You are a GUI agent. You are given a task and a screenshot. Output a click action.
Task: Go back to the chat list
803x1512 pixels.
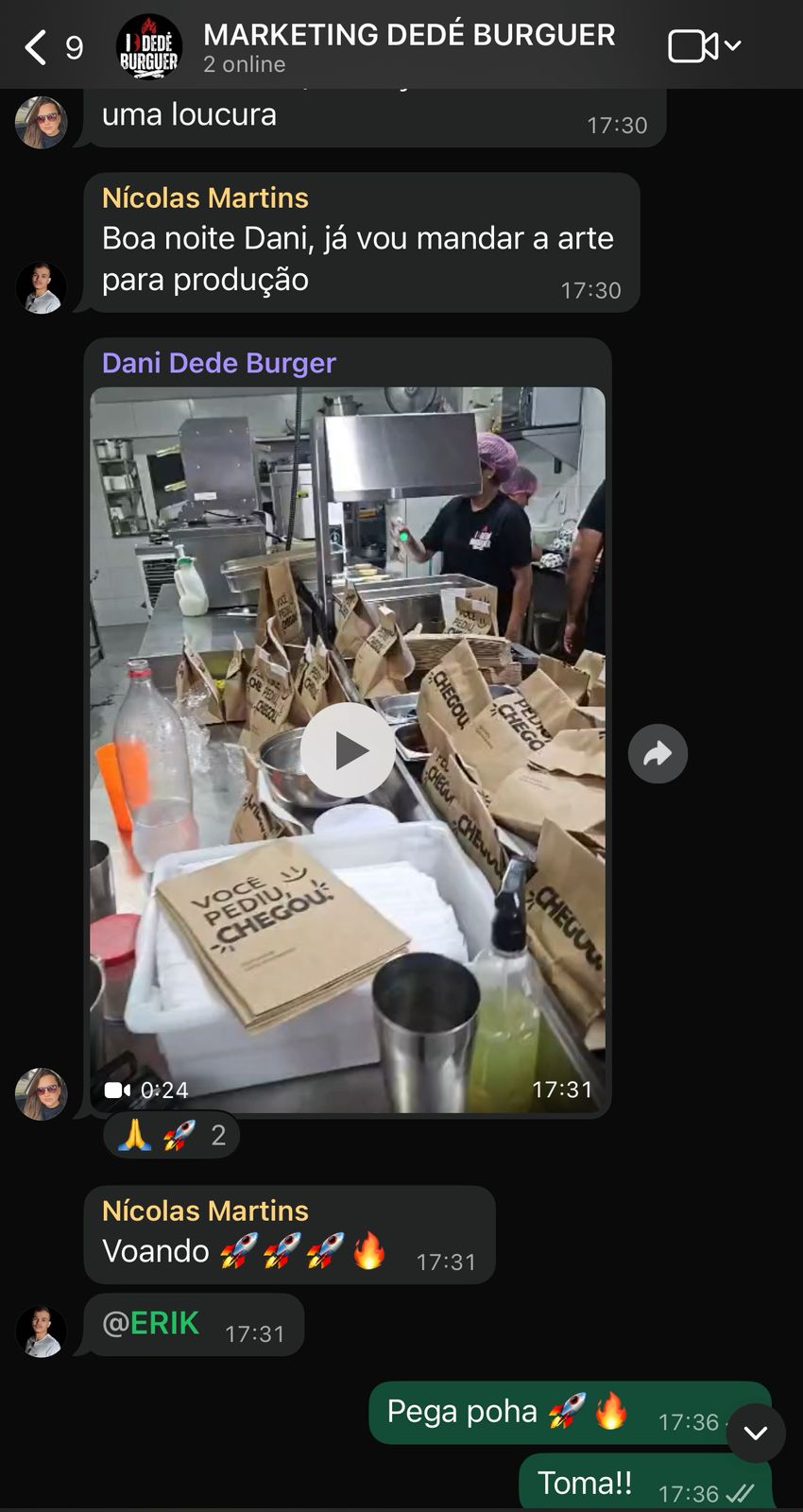coord(36,46)
